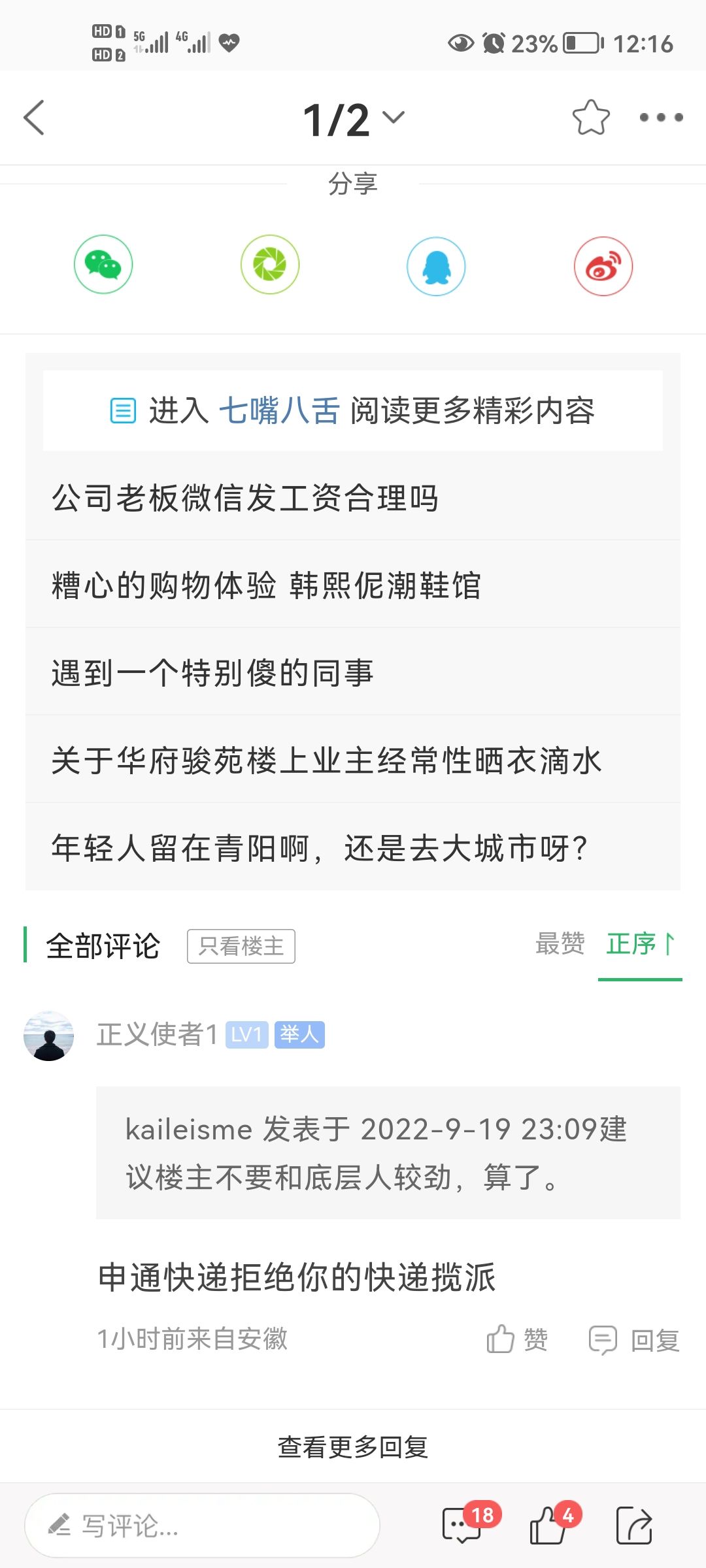Like 正义使者1's comment
The width and height of the screenshot is (706, 1568).
point(517,1339)
